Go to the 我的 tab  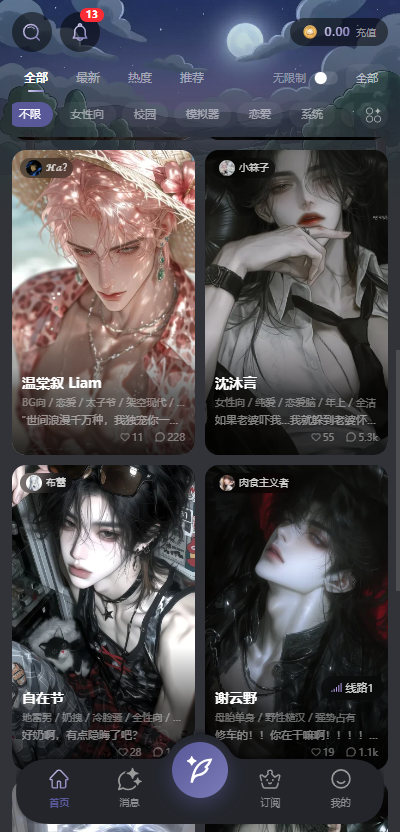coord(341,788)
